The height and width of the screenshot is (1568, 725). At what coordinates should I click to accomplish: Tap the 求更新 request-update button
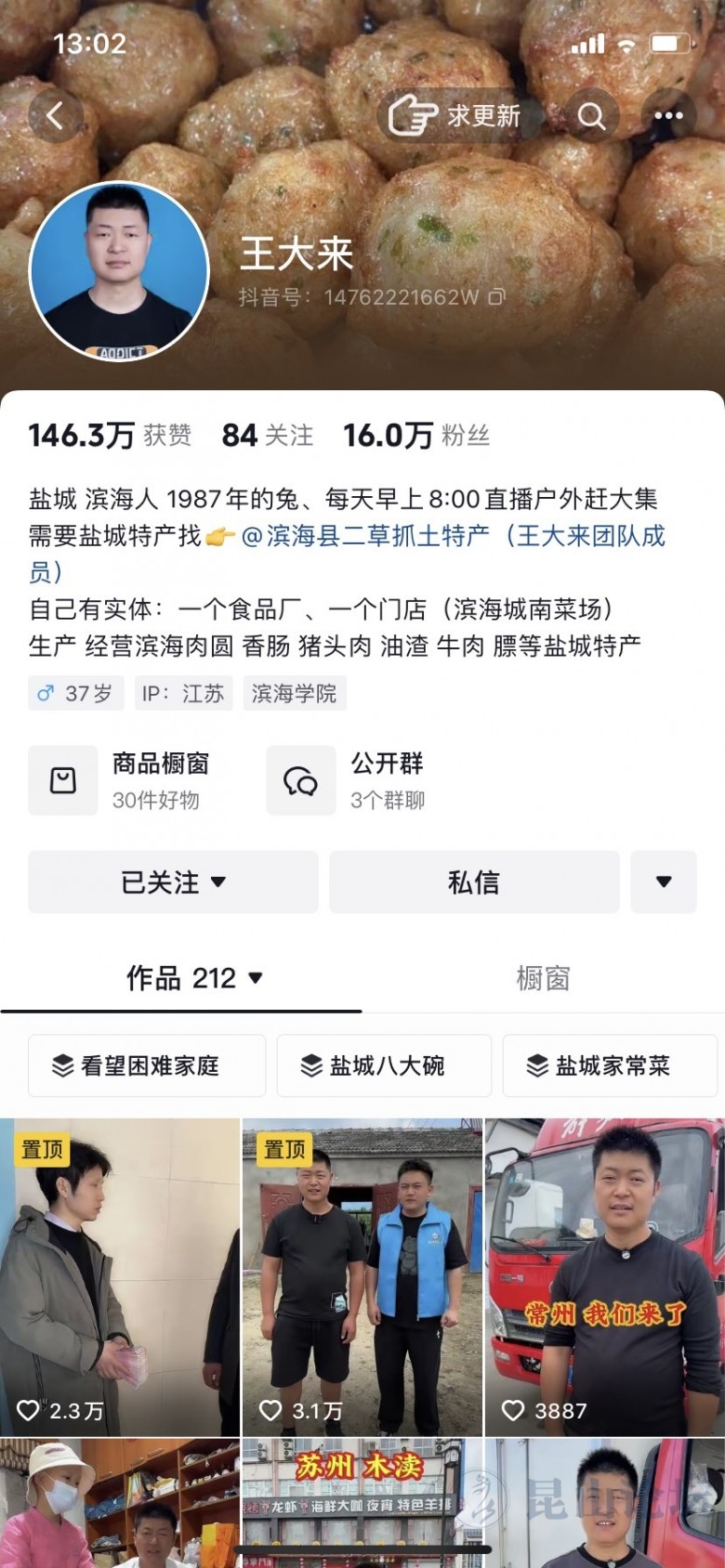pyautogui.click(x=455, y=116)
